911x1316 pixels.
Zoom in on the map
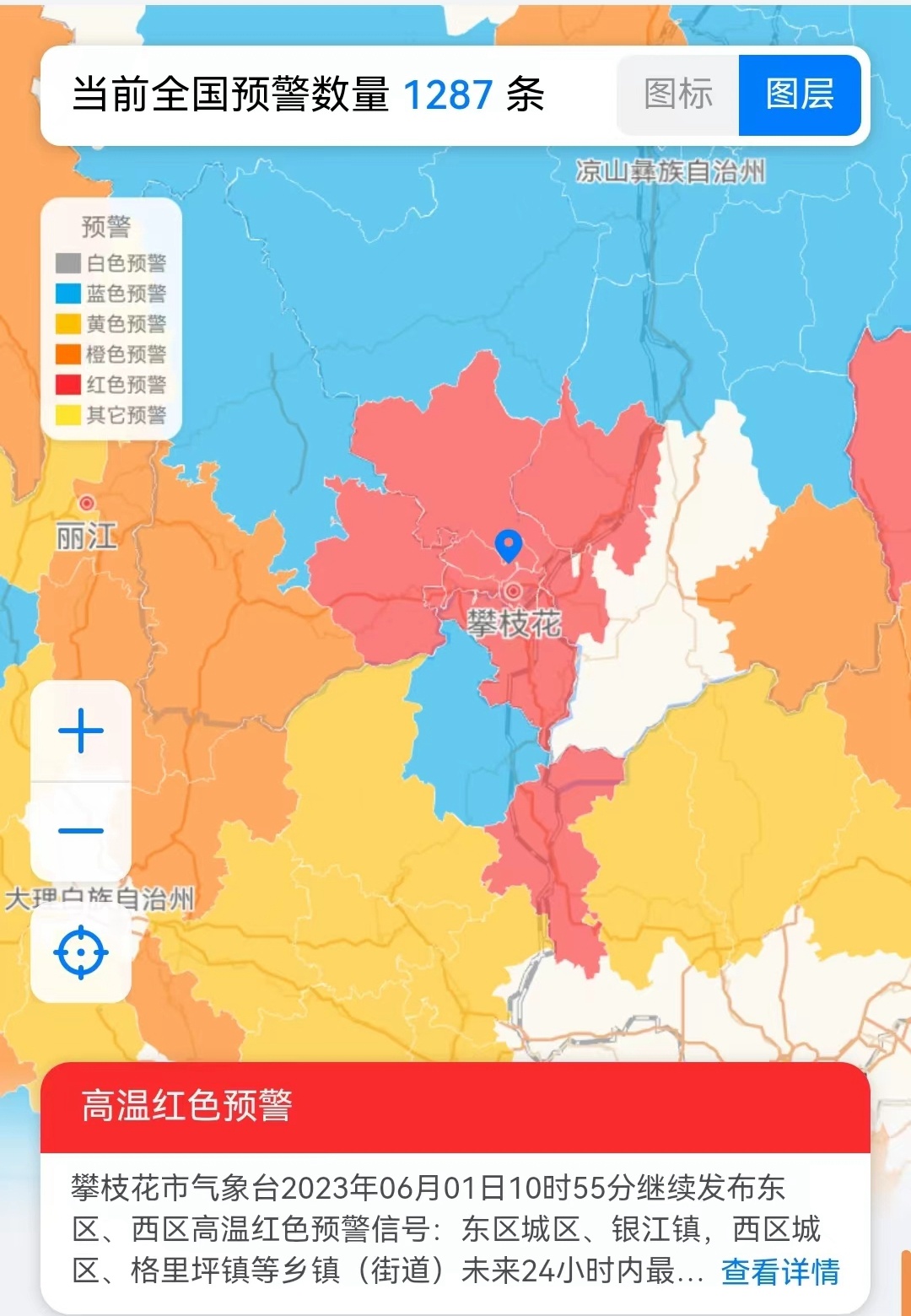coord(81,731)
